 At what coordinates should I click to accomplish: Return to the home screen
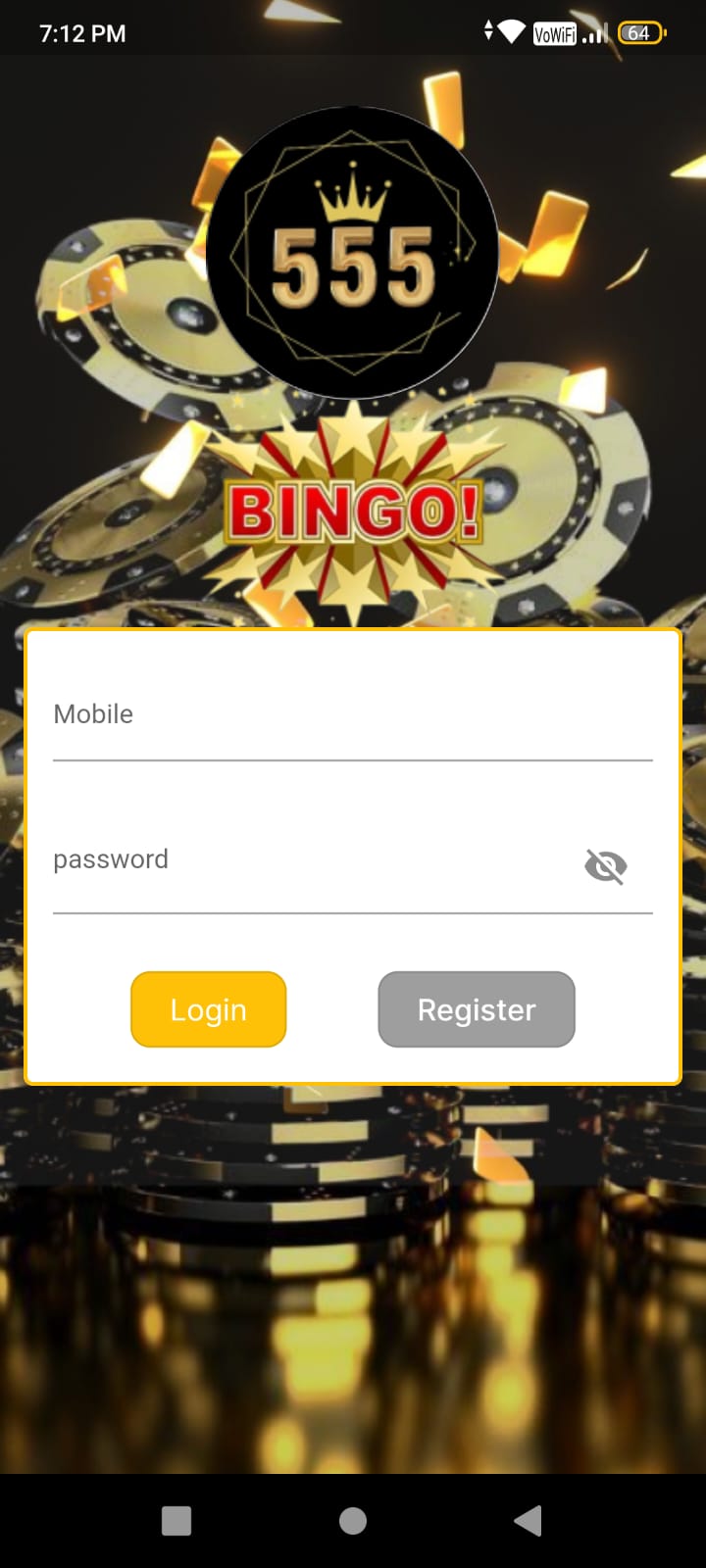(353, 1520)
